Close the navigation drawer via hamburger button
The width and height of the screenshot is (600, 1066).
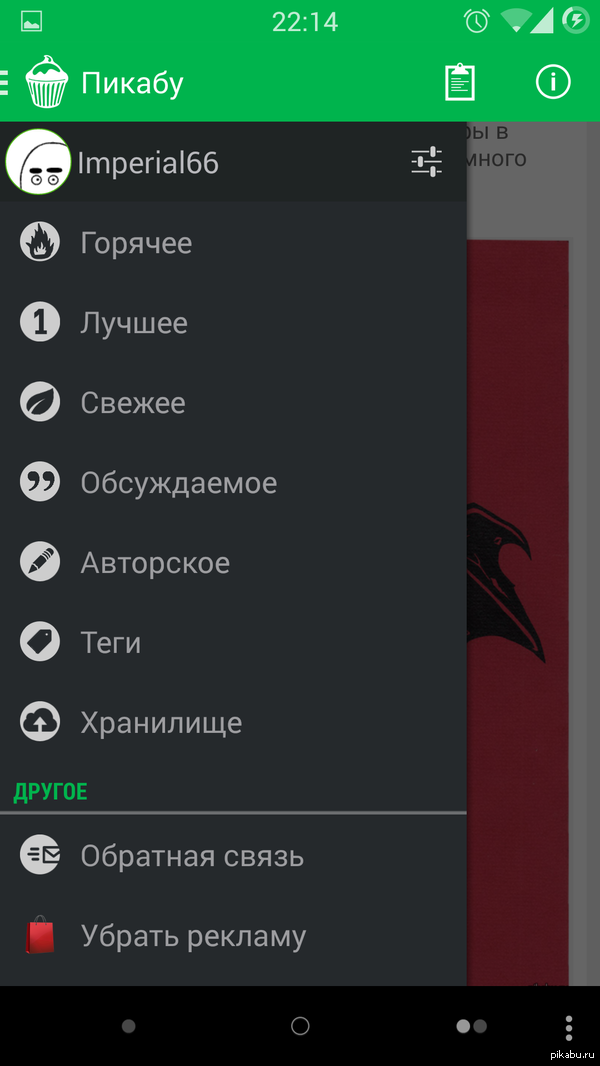[6, 82]
